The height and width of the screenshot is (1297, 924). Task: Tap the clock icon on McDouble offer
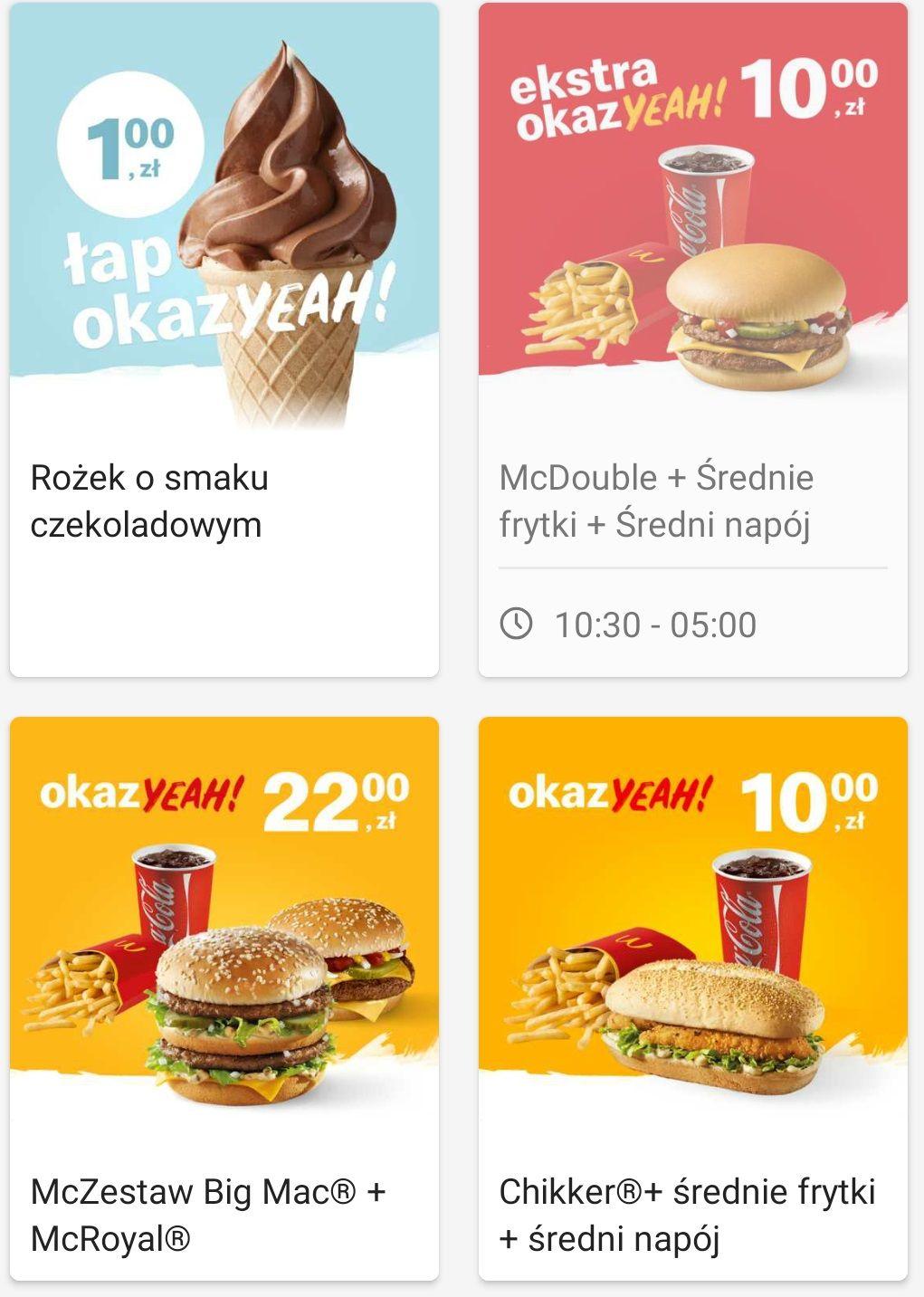(517, 622)
